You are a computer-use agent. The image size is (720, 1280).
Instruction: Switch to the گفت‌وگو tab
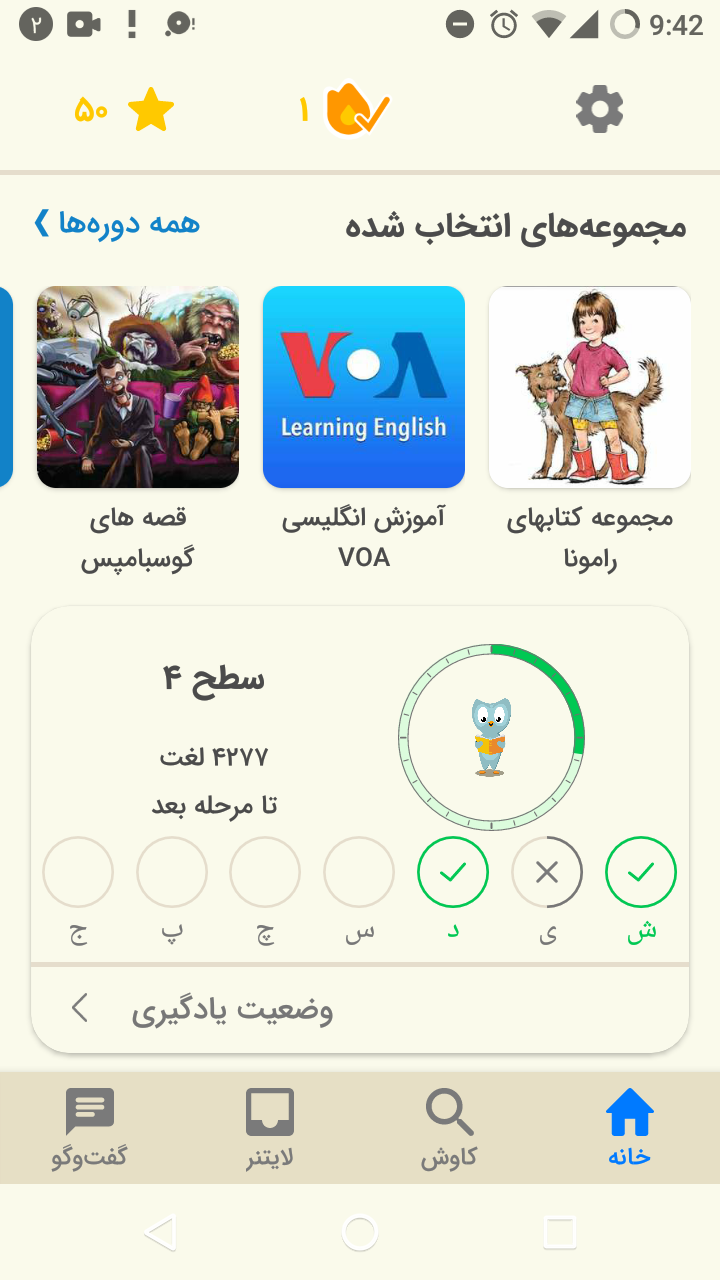tap(90, 1128)
